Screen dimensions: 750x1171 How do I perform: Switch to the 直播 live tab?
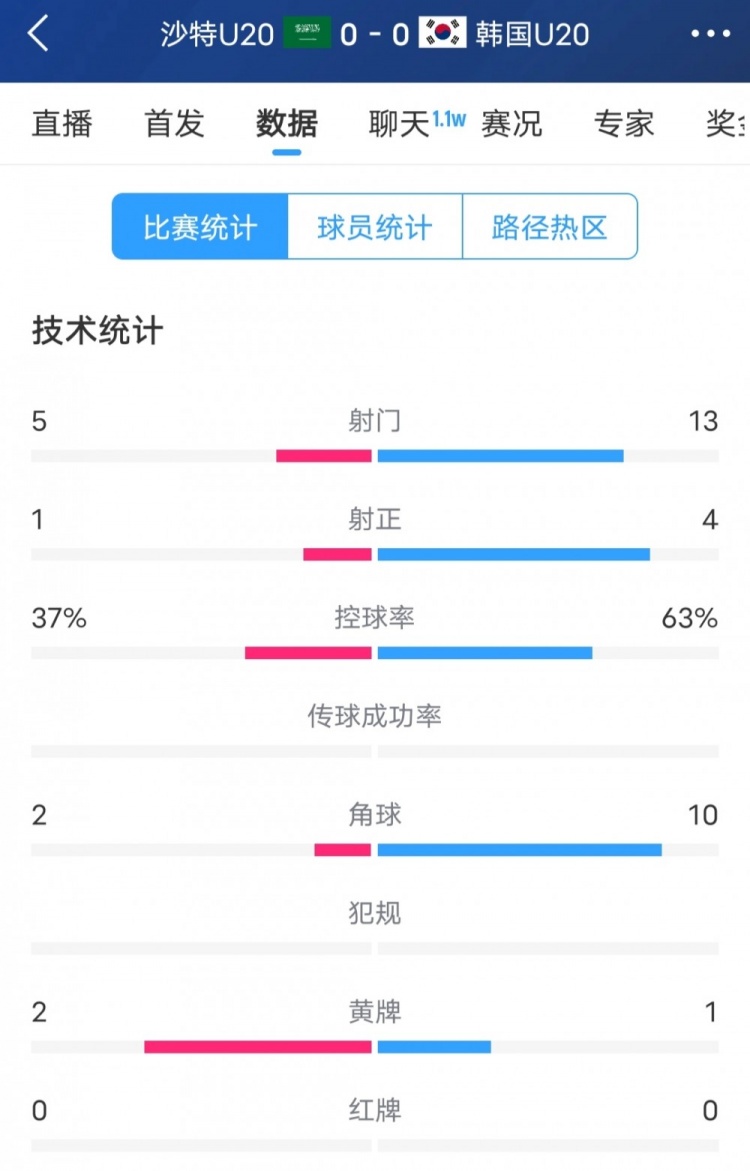(x=61, y=123)
